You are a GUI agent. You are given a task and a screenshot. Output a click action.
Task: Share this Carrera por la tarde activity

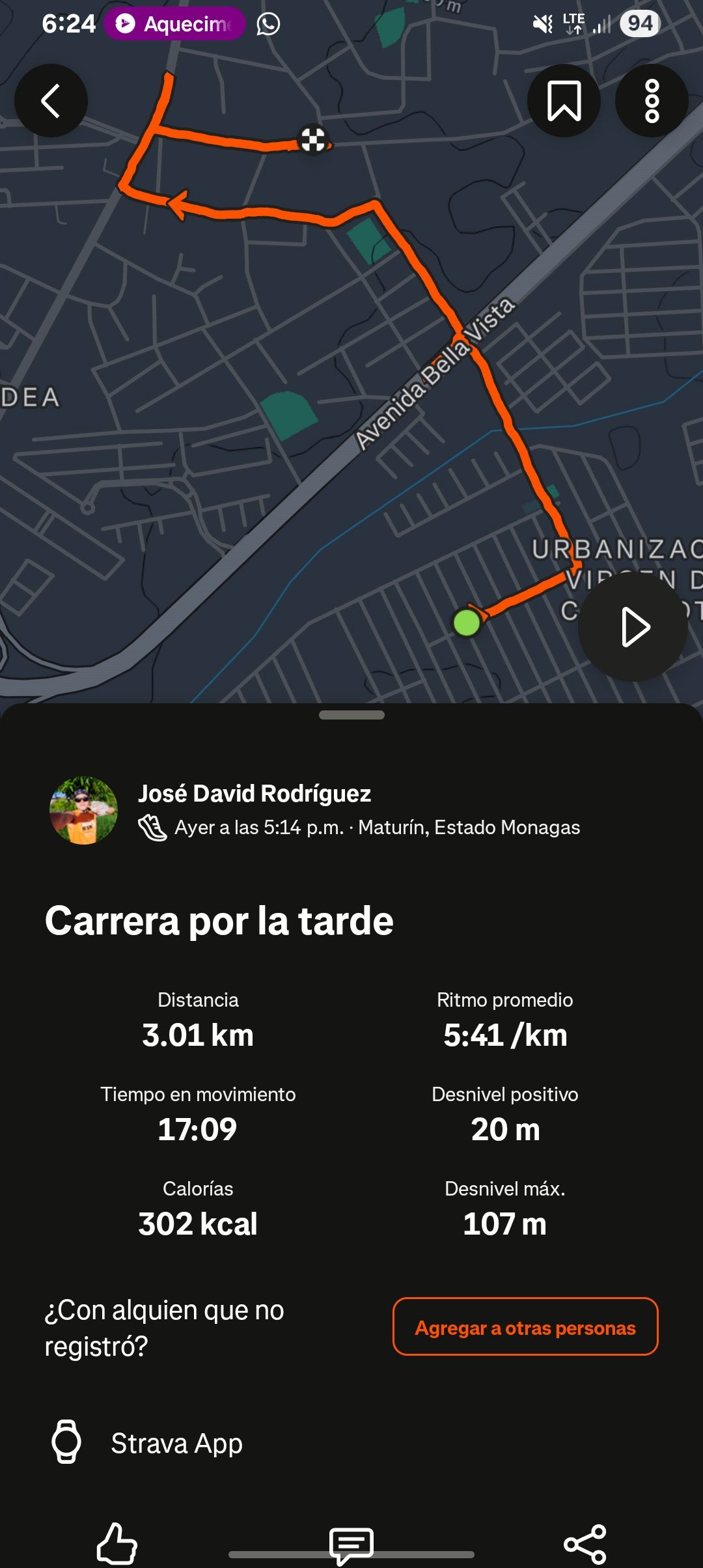point(585,1544)
